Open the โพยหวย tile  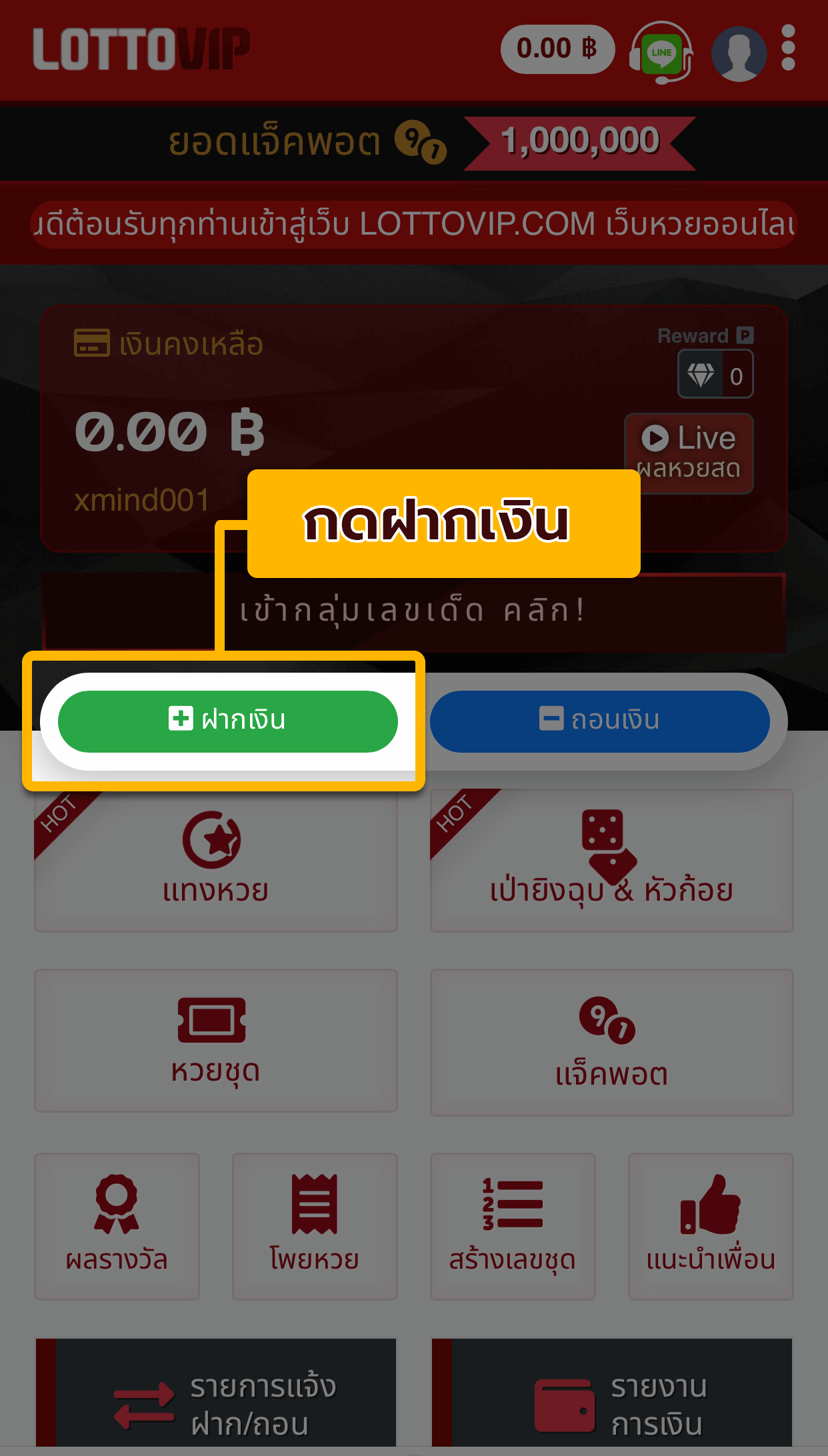click(315, 1226)
